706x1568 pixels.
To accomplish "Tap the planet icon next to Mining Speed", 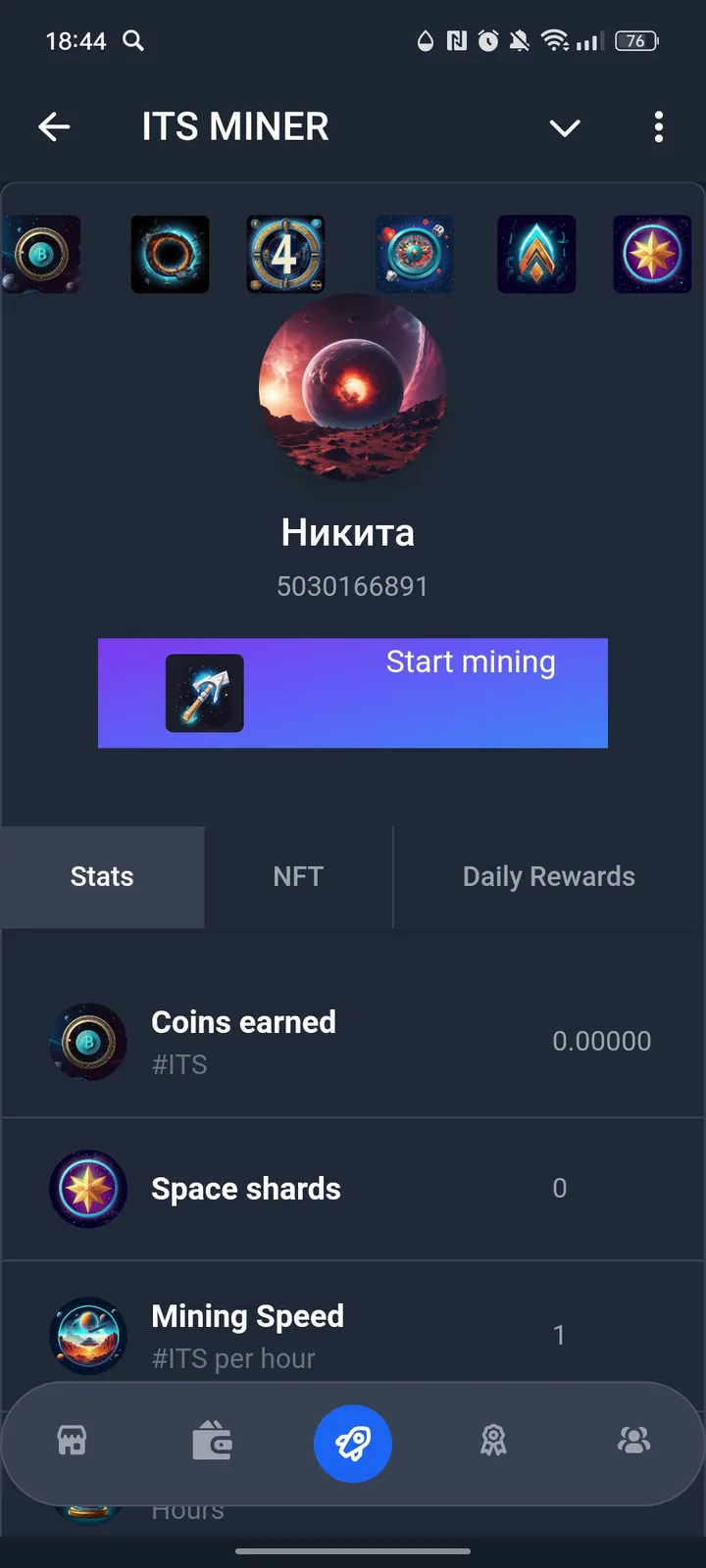I will click(x=88, y=1335).
